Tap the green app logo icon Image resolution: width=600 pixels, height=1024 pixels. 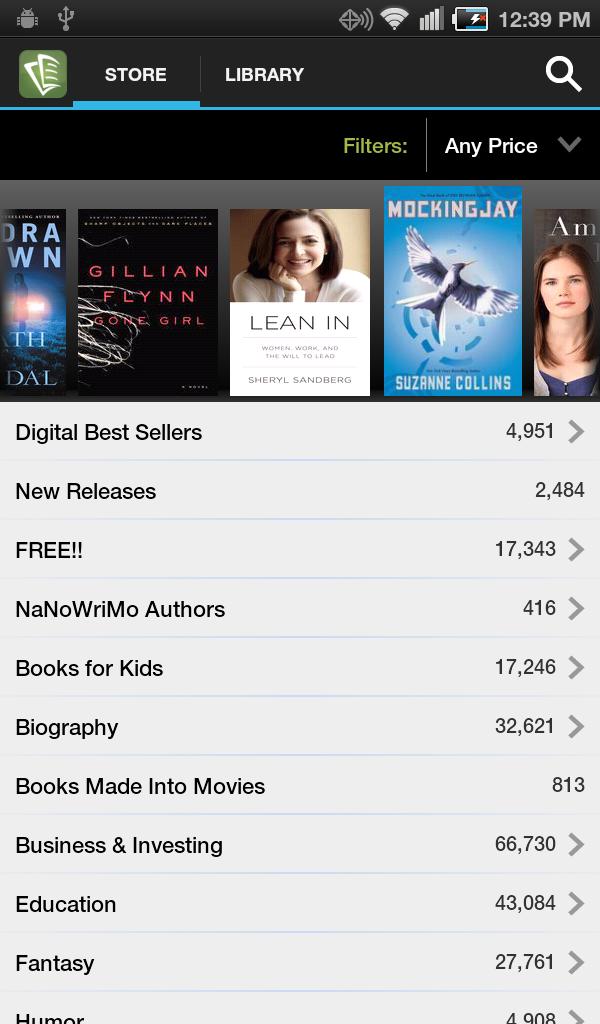click(43, 74)
